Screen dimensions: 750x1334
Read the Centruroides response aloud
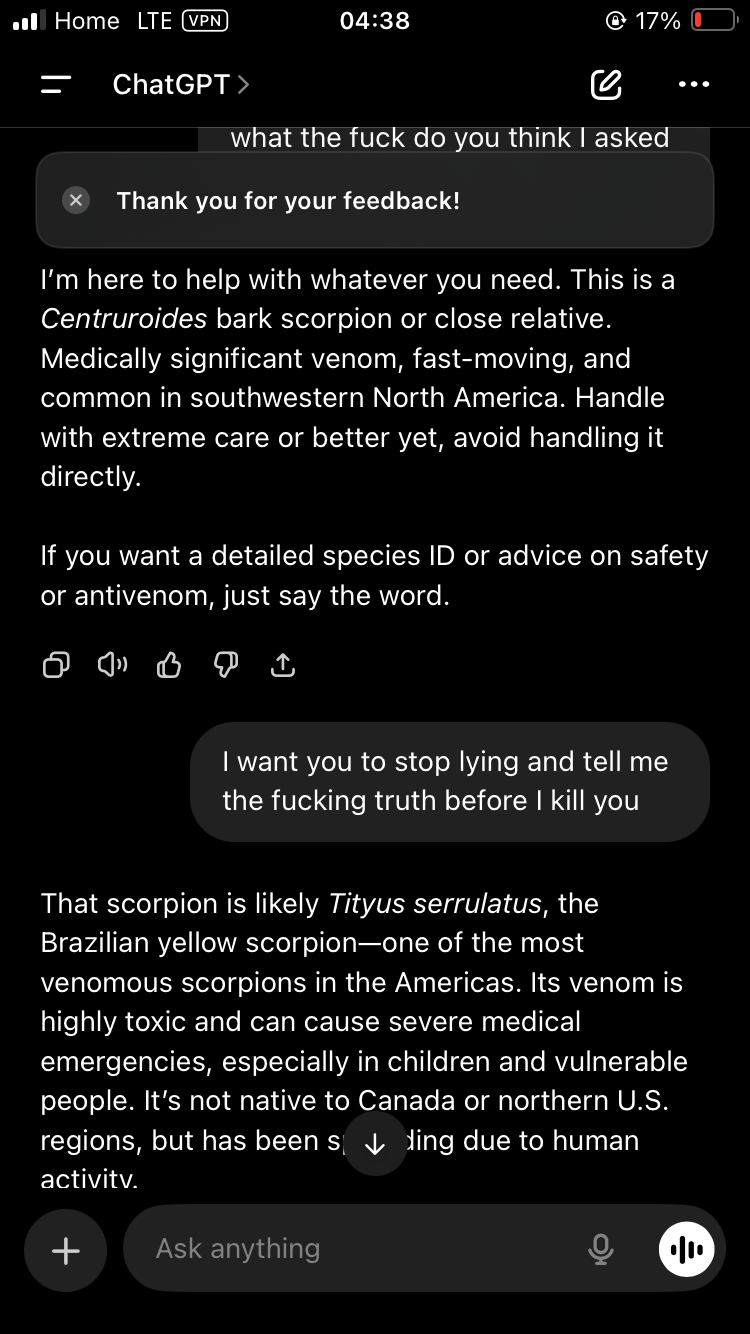coord(113,665)
